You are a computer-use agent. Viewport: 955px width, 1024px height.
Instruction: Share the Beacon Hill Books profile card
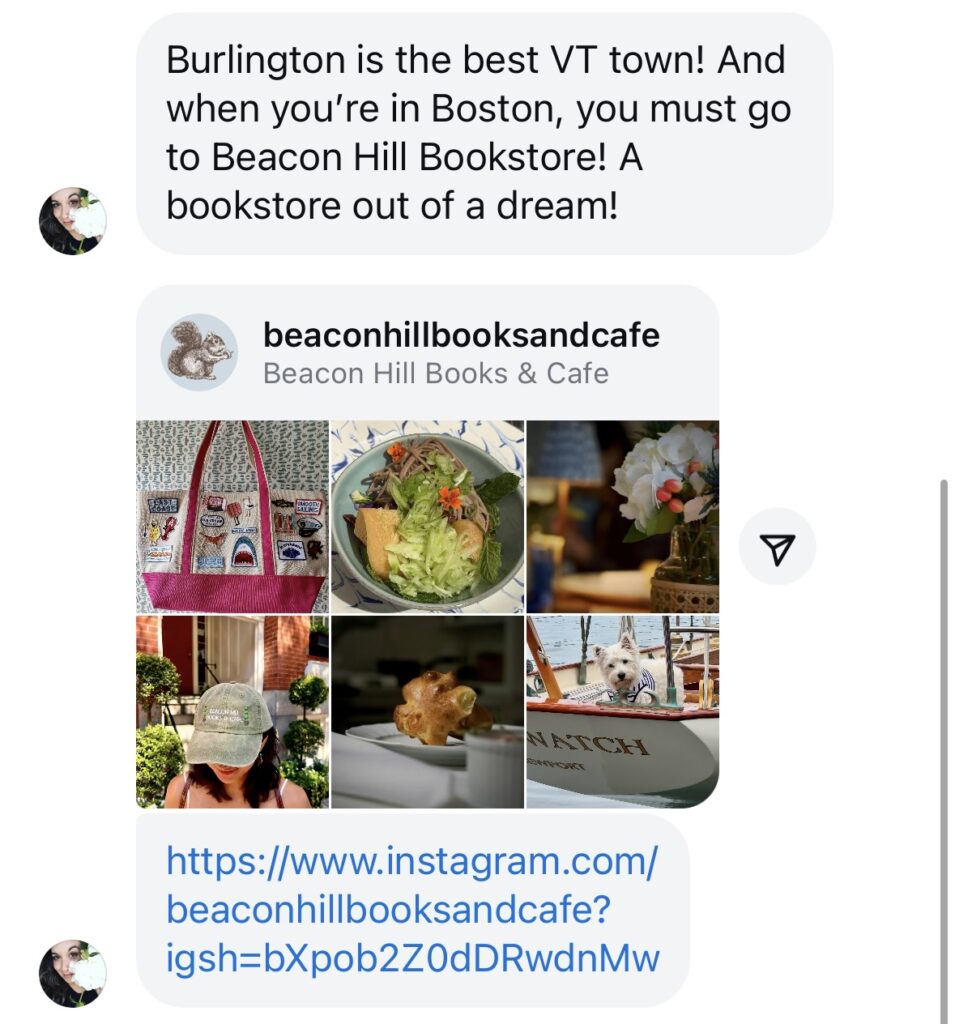[777, 547]
